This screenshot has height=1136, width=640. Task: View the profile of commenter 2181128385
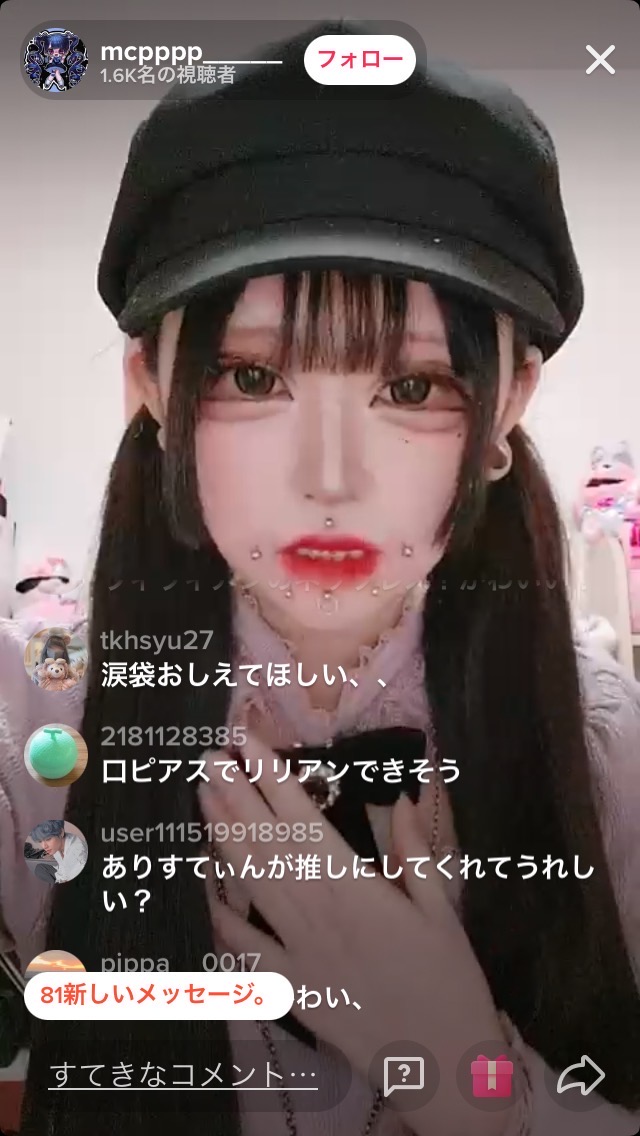[x=56, y=755]
